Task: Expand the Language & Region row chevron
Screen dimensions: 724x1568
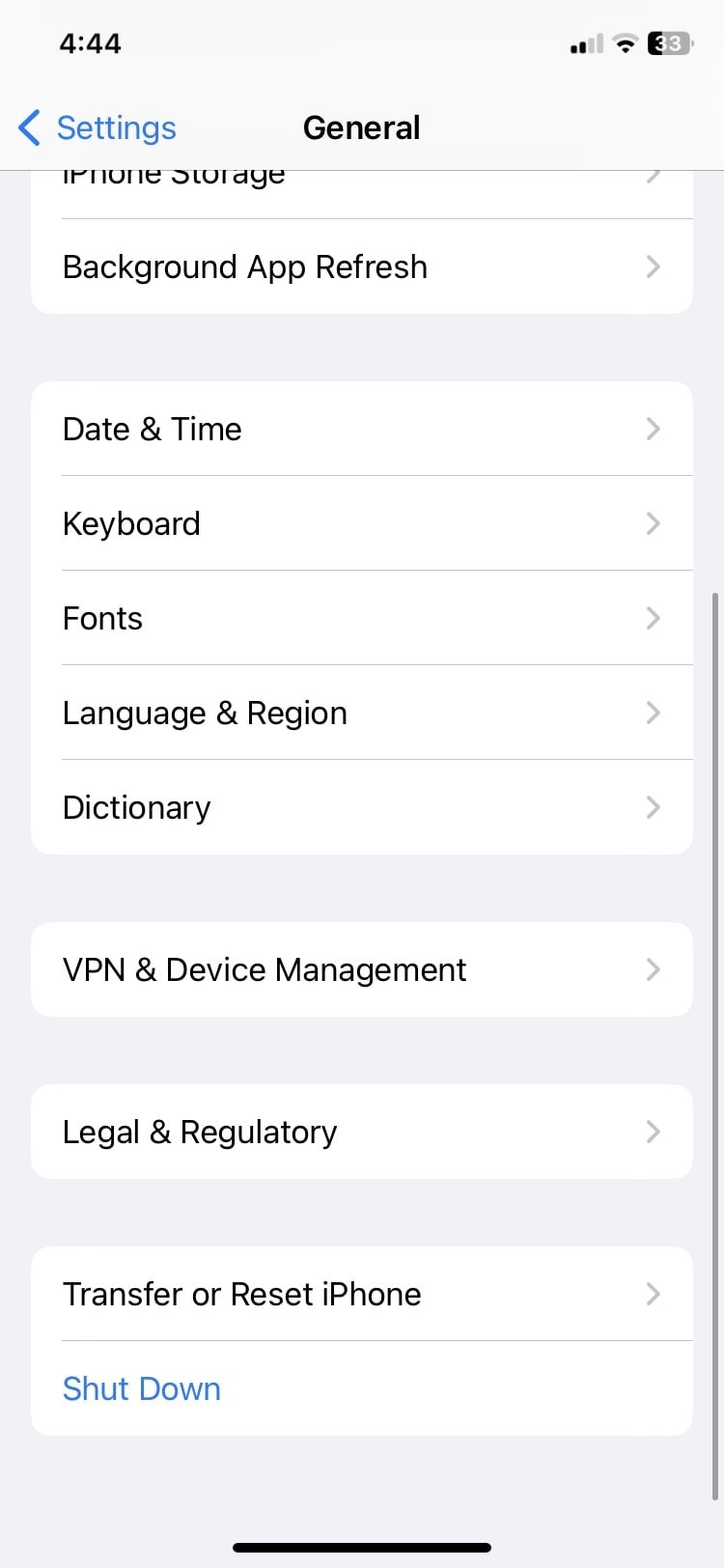Action: pos(654,713)
